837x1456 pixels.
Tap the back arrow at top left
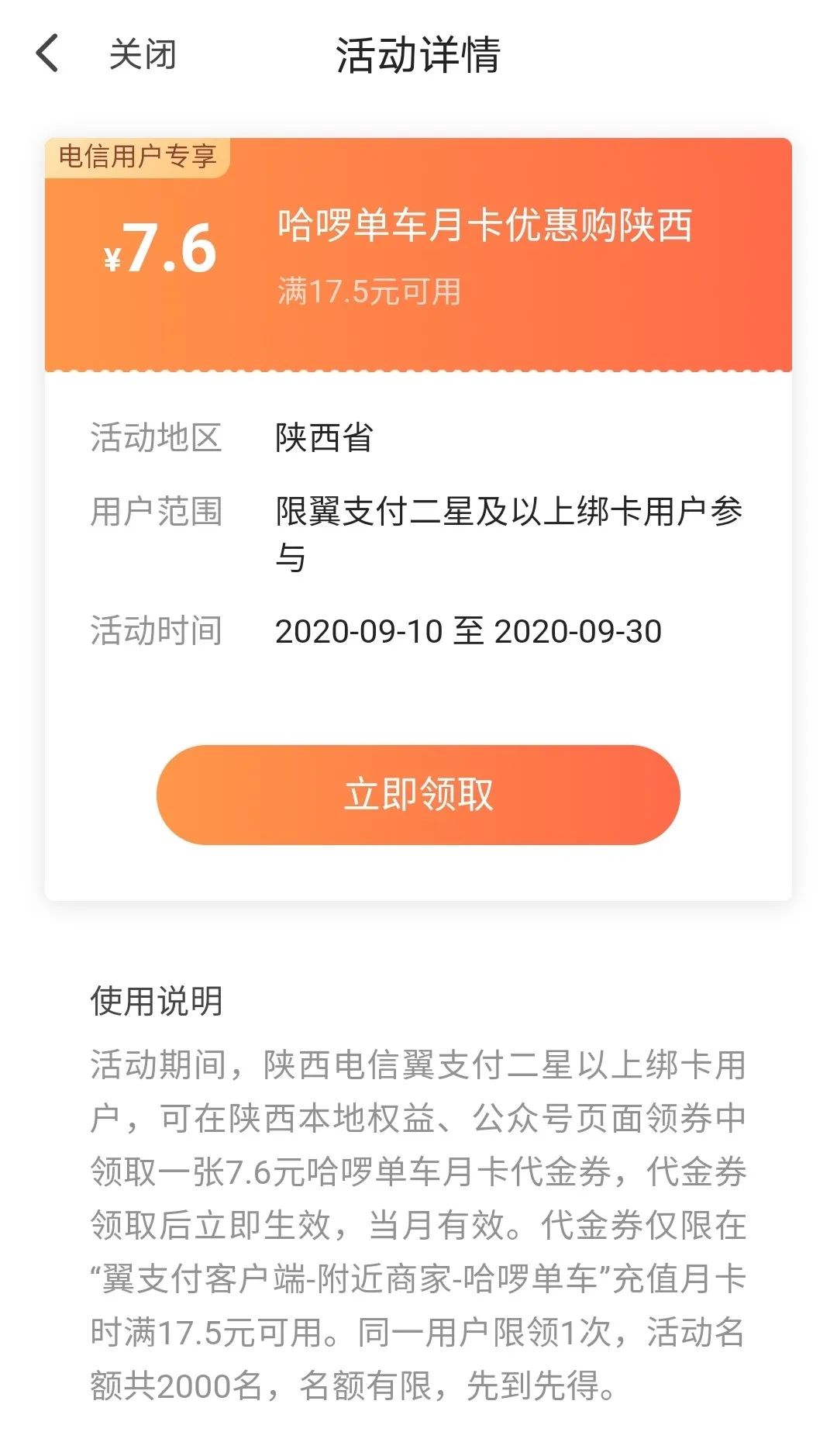[x=49, y=54]
